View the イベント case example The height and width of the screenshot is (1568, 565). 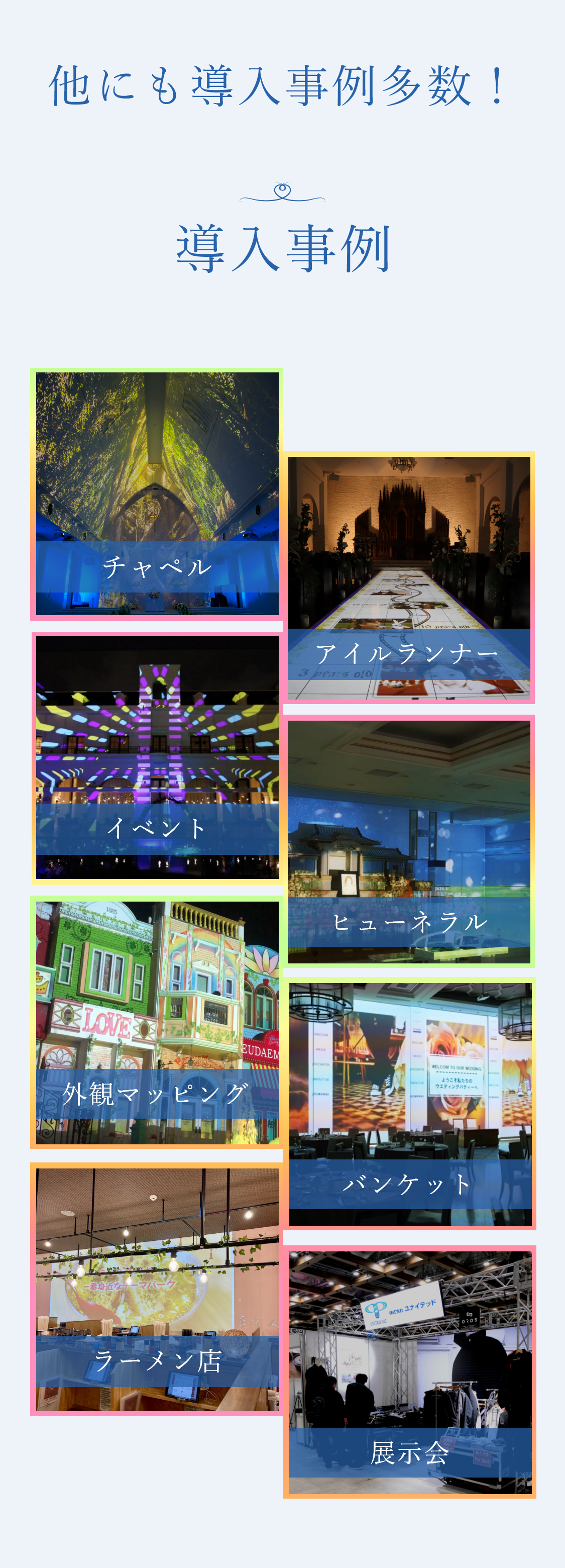pos(157,758)
